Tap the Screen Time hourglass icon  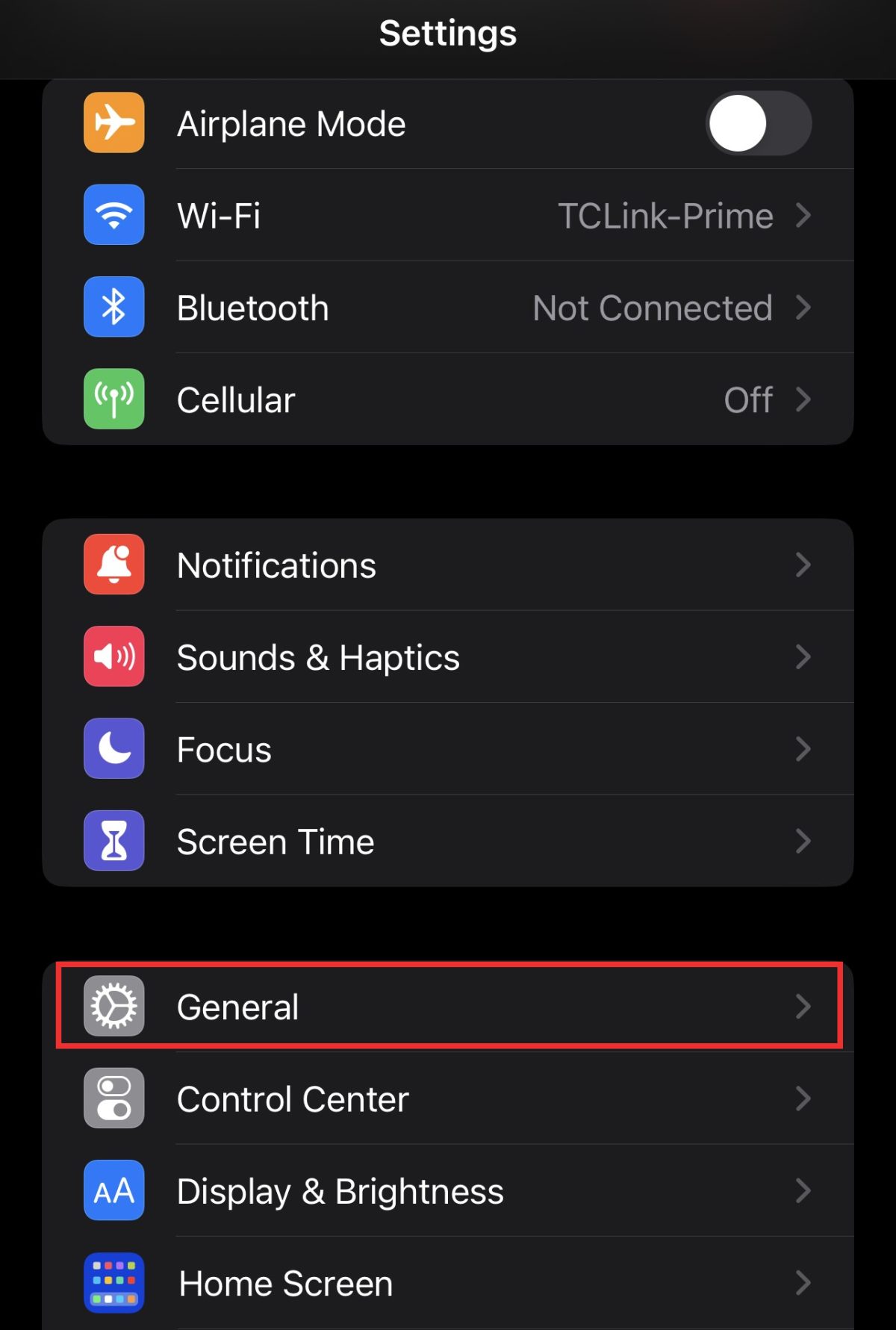point(113,841)
